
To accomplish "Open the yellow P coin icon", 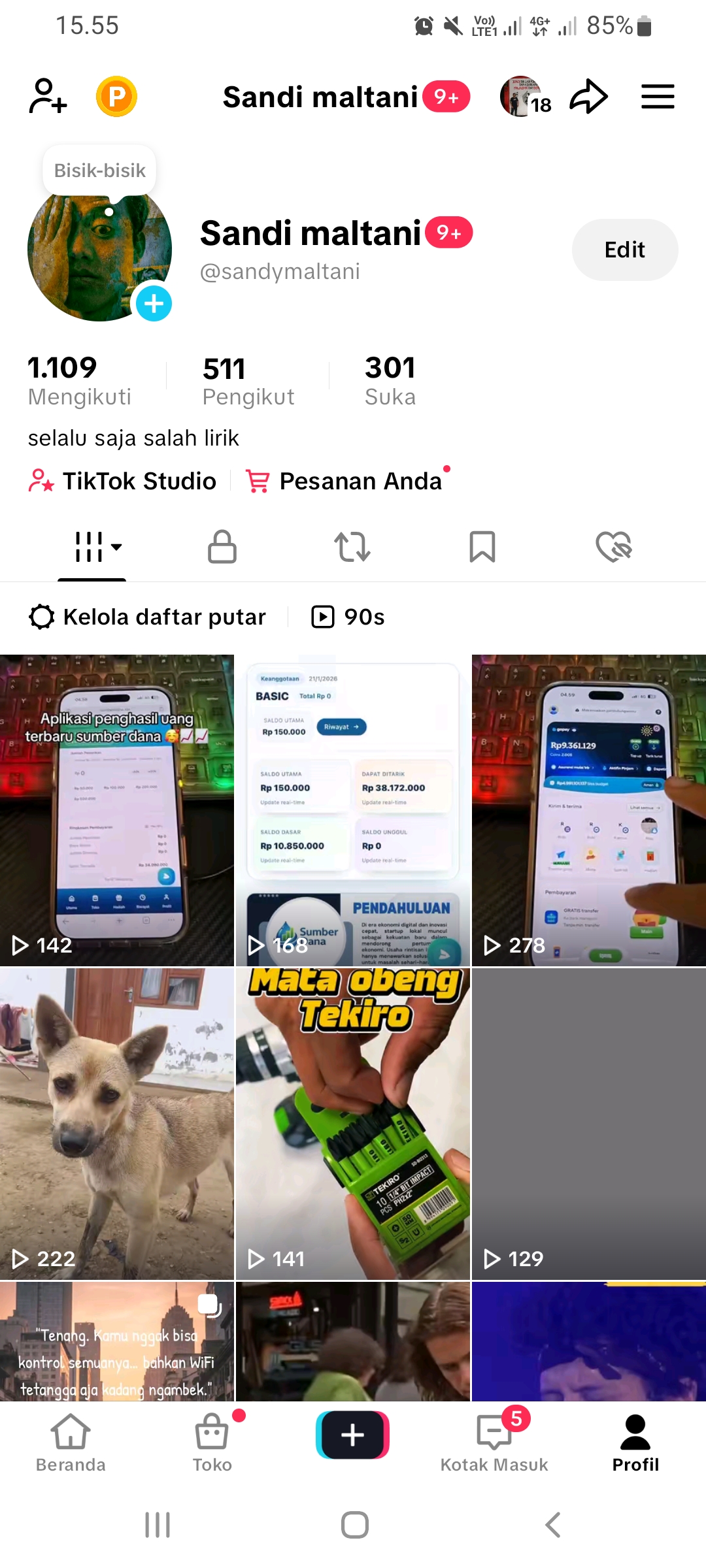I will pos(116,97).
